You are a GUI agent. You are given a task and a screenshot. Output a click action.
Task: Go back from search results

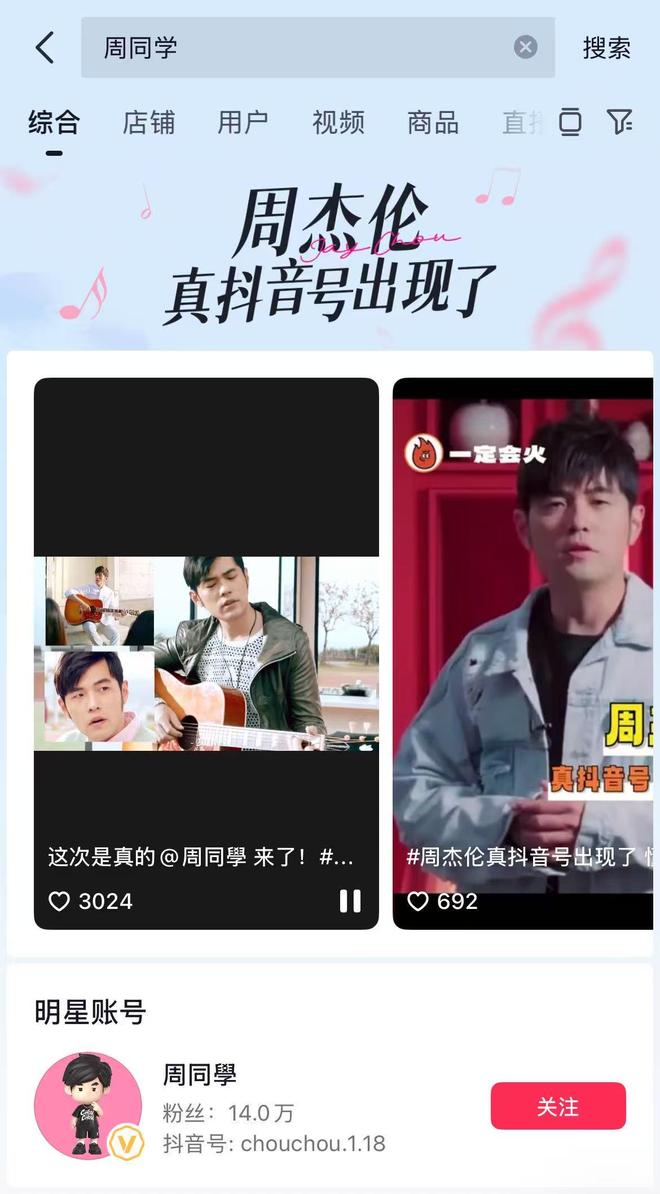click(x=45, y=47)
